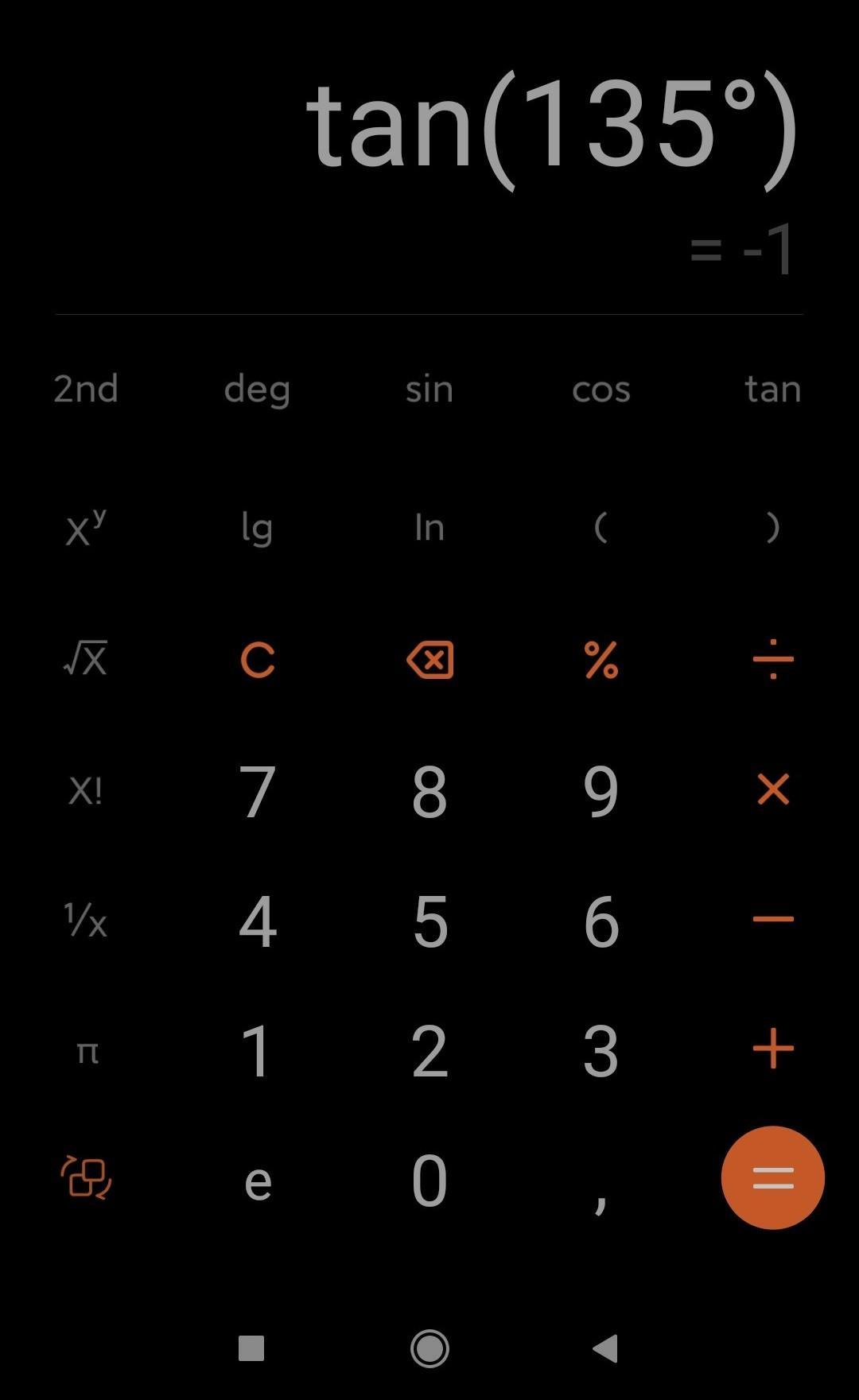Tap the division operator
This screenshot has height=1400, width=859.
[x=773, y=660]
